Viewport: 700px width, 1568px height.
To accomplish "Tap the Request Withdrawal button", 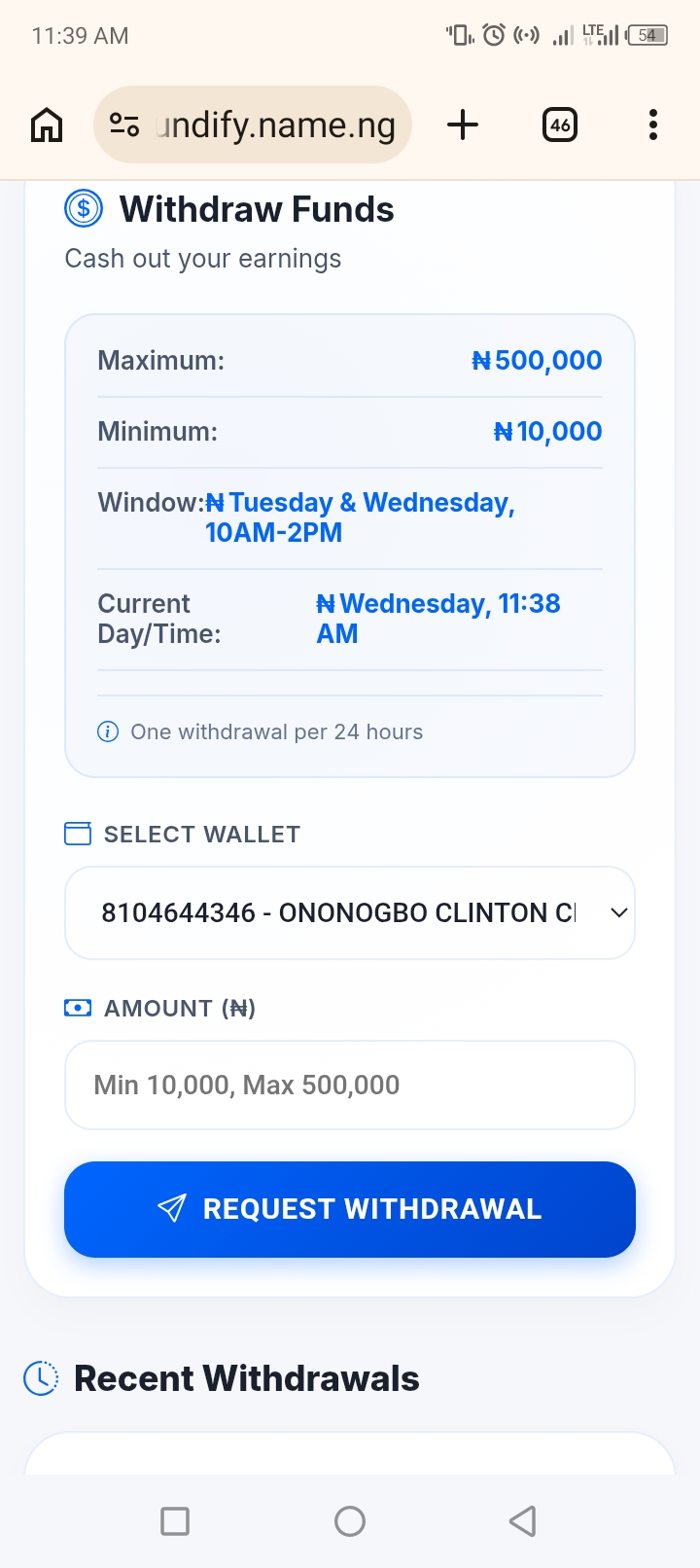I will 349,1209.
